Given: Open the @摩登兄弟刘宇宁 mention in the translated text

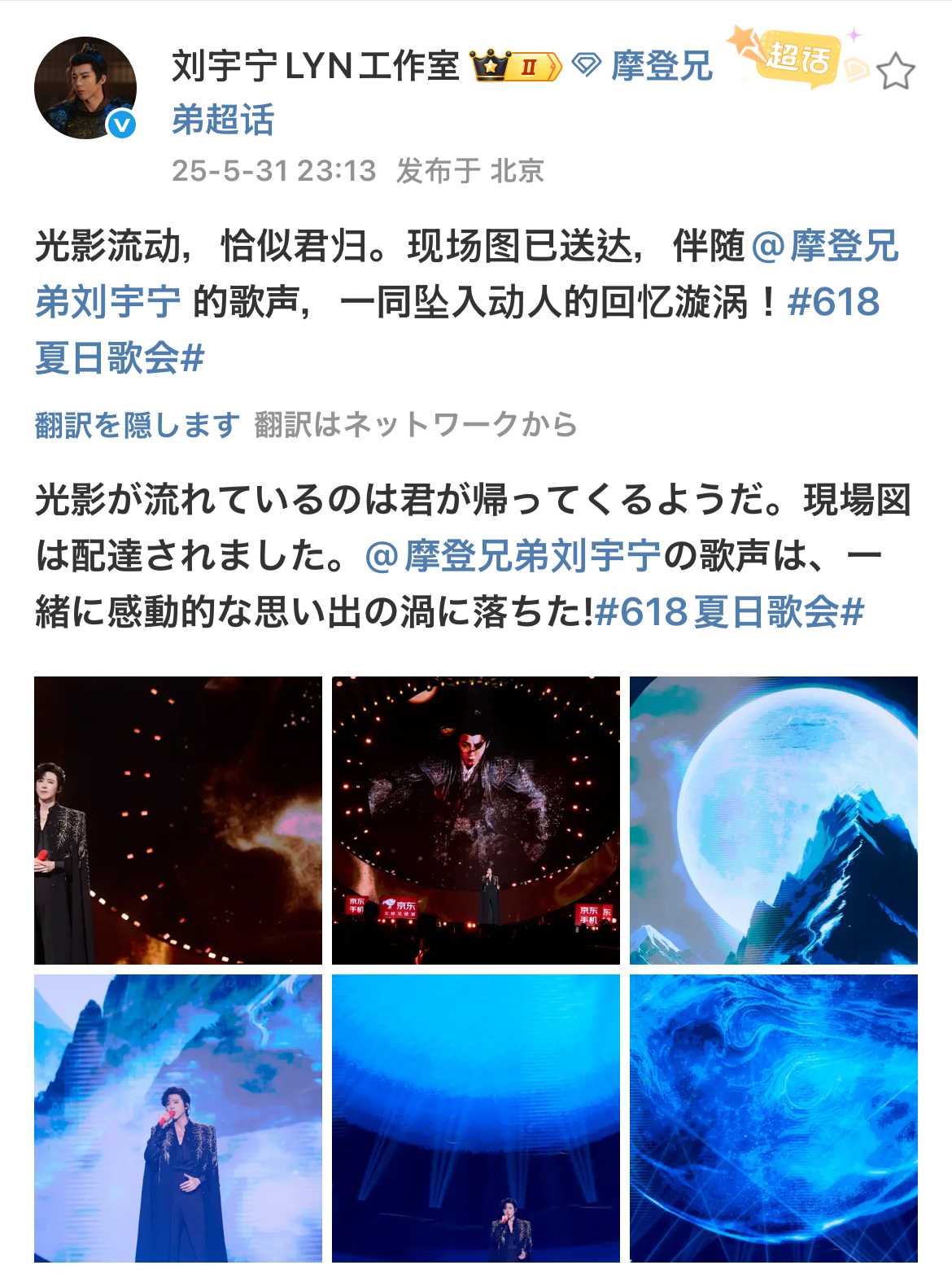Looking at the screenshot, I should coord(513,555).
